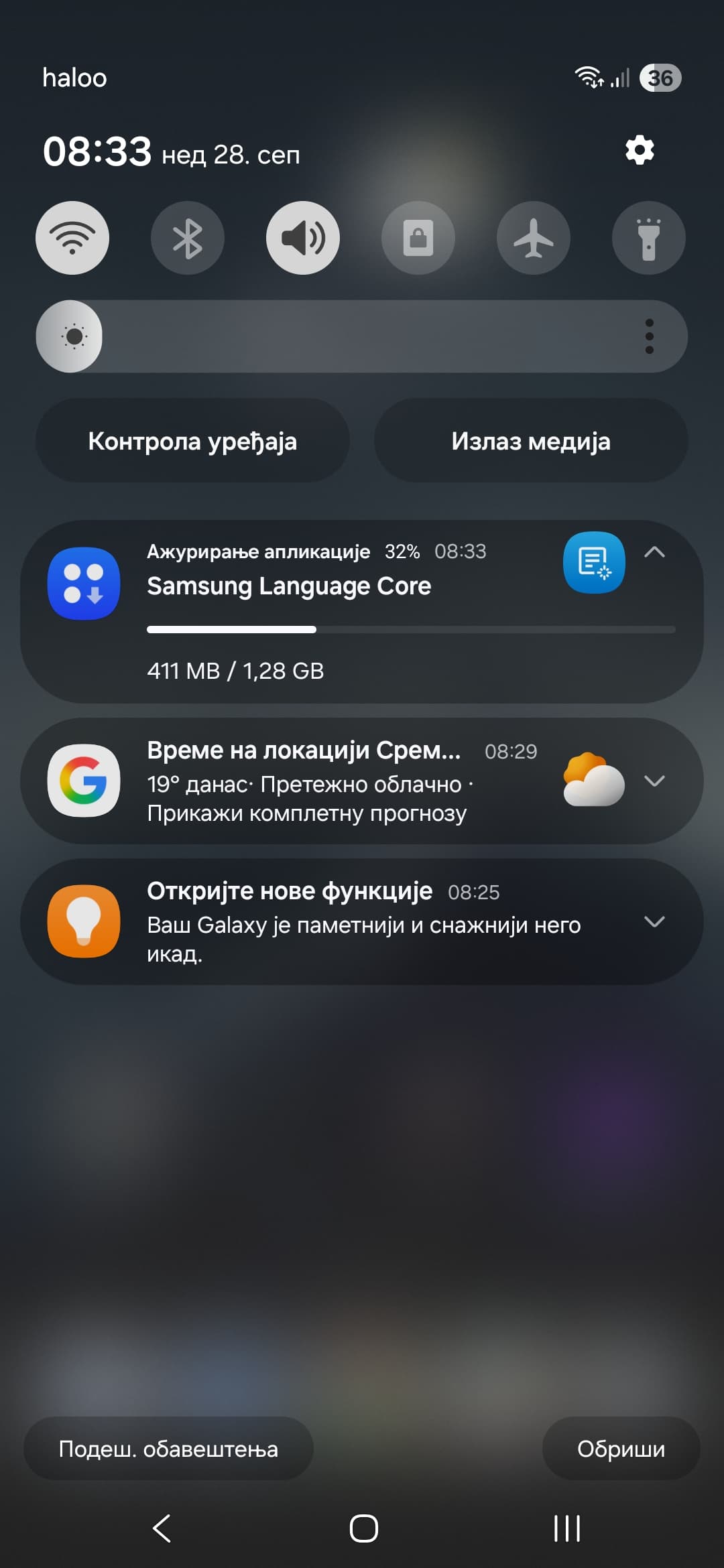Expand the Откријте нове функције notification
Viewport: 724px width, 1568px height.
click(654, 921)
